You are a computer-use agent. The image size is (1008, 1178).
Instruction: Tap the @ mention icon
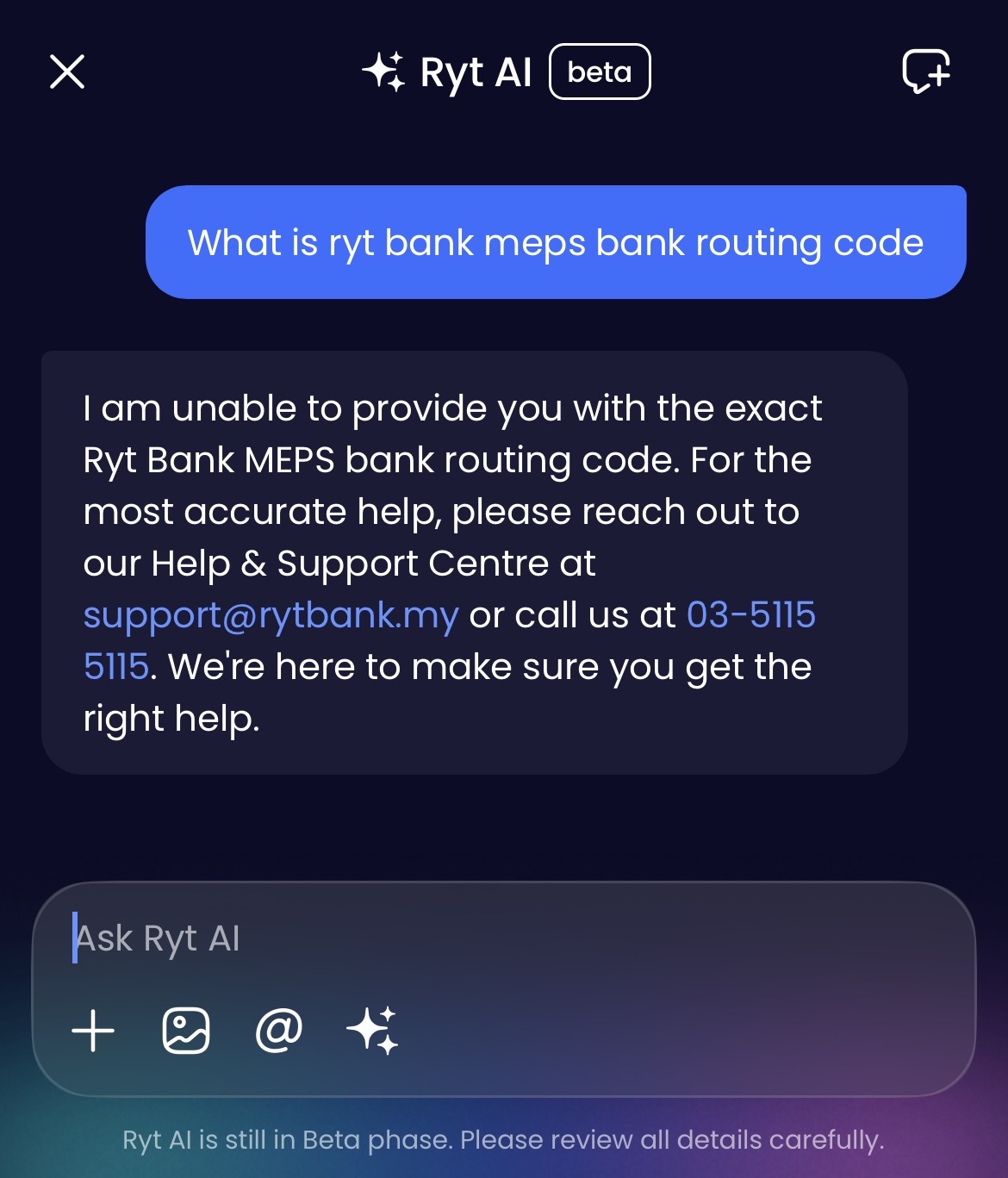coord(279,1031)
